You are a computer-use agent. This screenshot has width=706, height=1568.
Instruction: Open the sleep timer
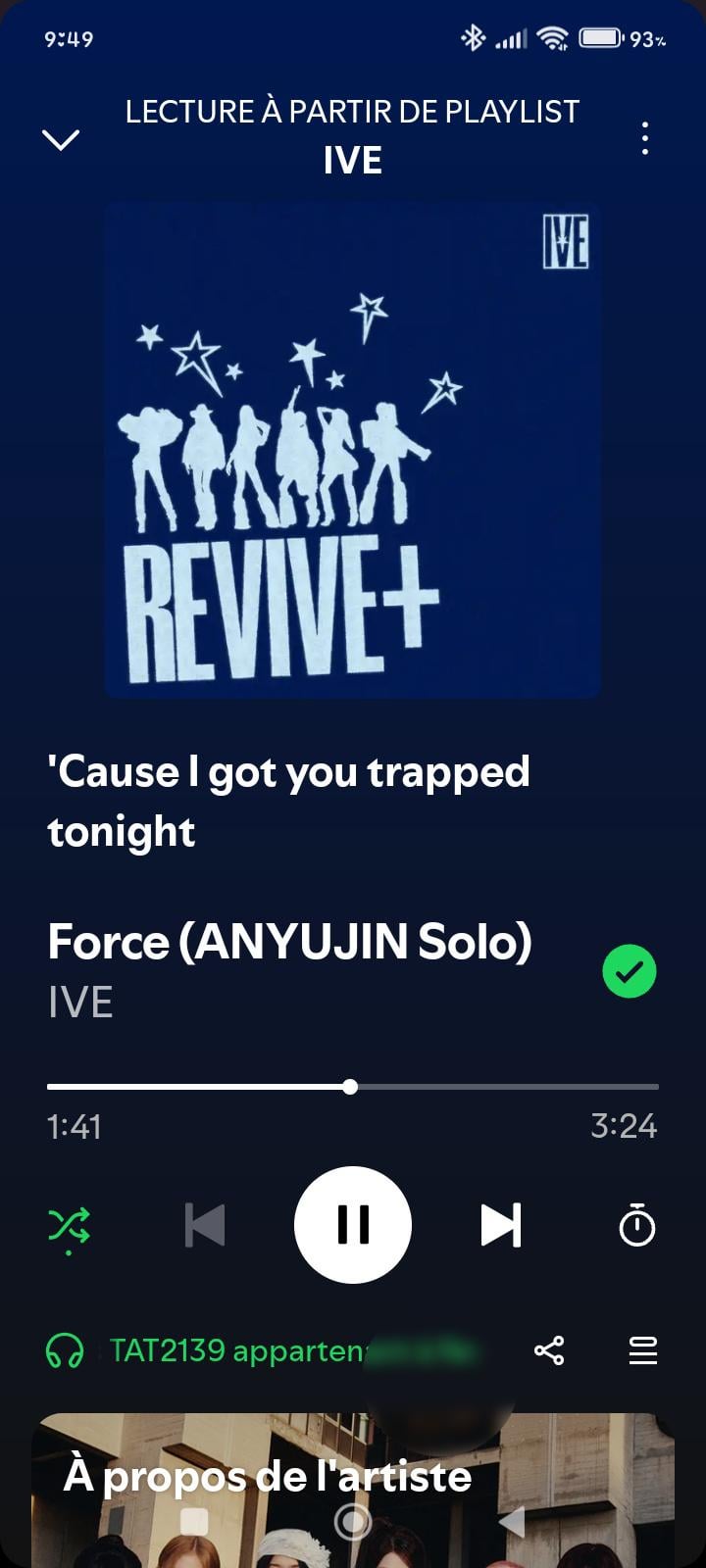[636, 1225]
